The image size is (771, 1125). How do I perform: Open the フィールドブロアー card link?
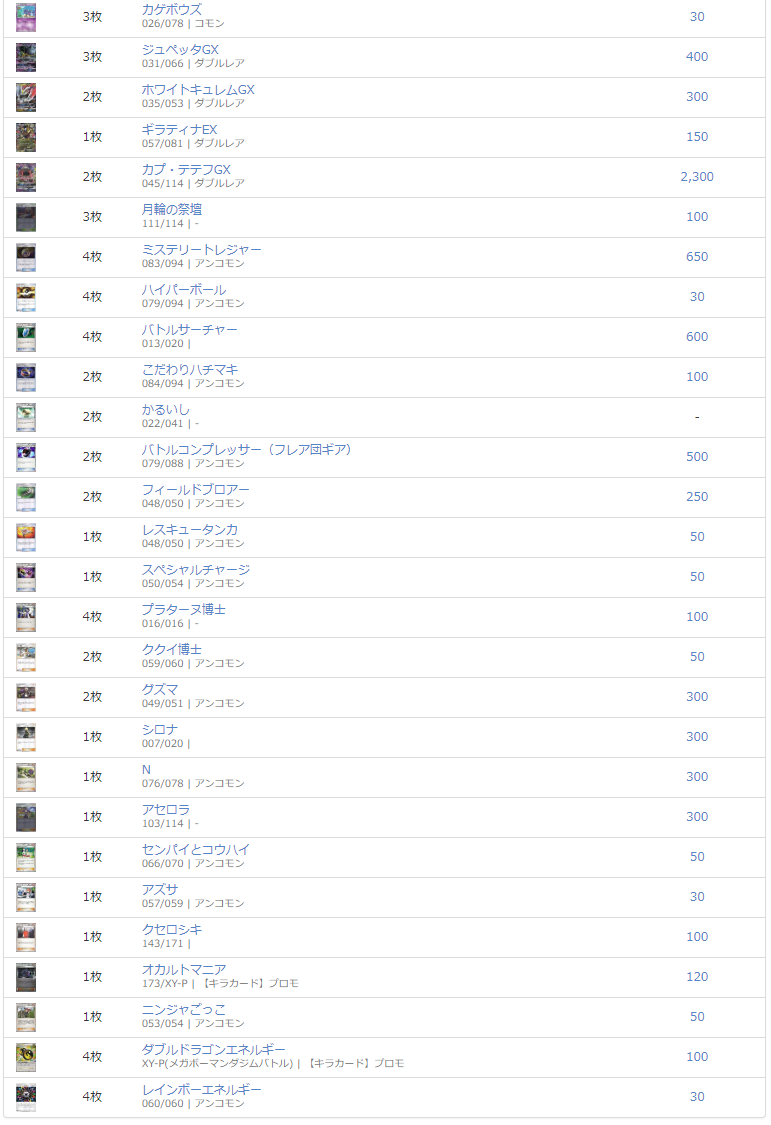coord(196,490)
